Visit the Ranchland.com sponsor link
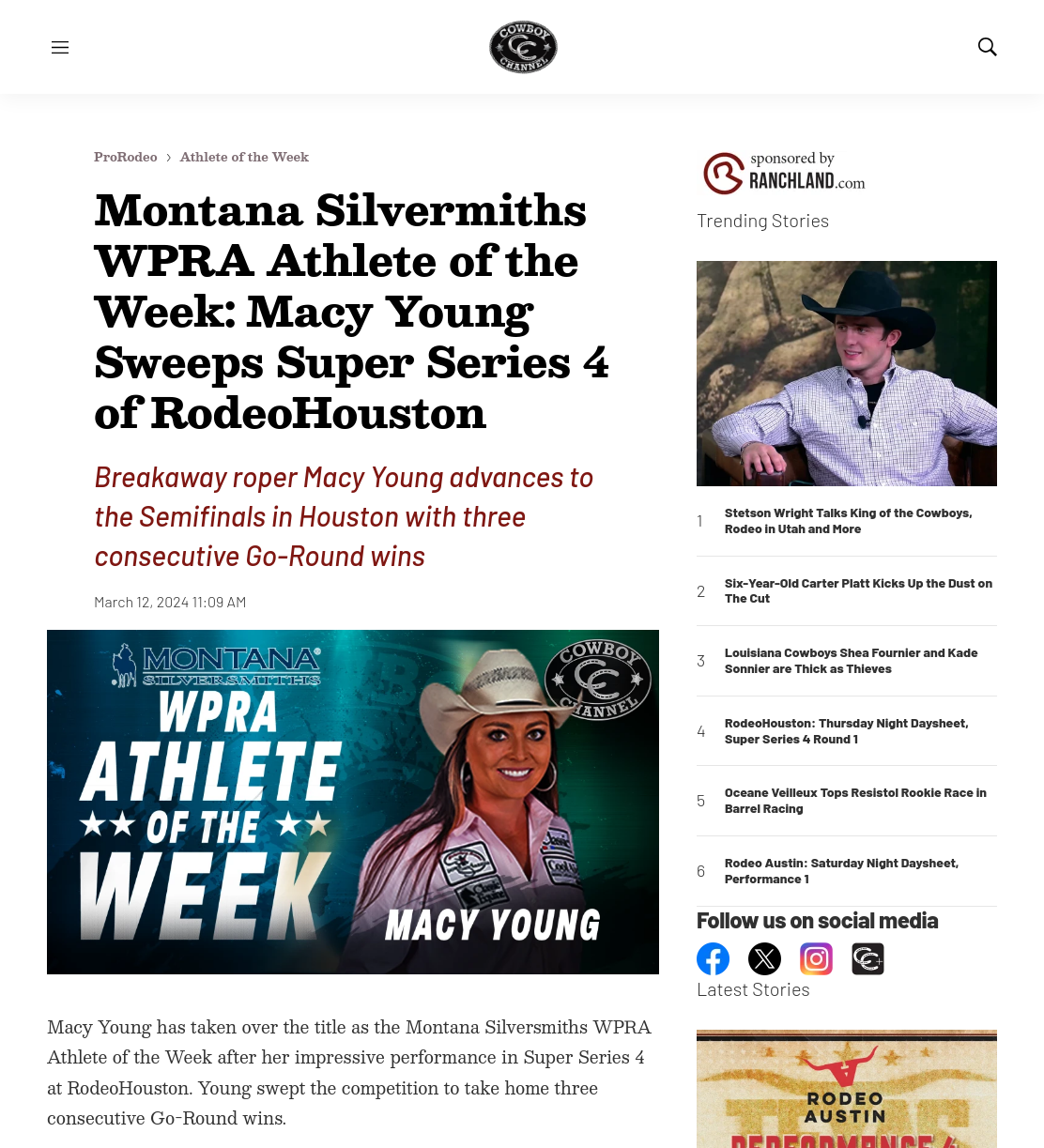 784,173
